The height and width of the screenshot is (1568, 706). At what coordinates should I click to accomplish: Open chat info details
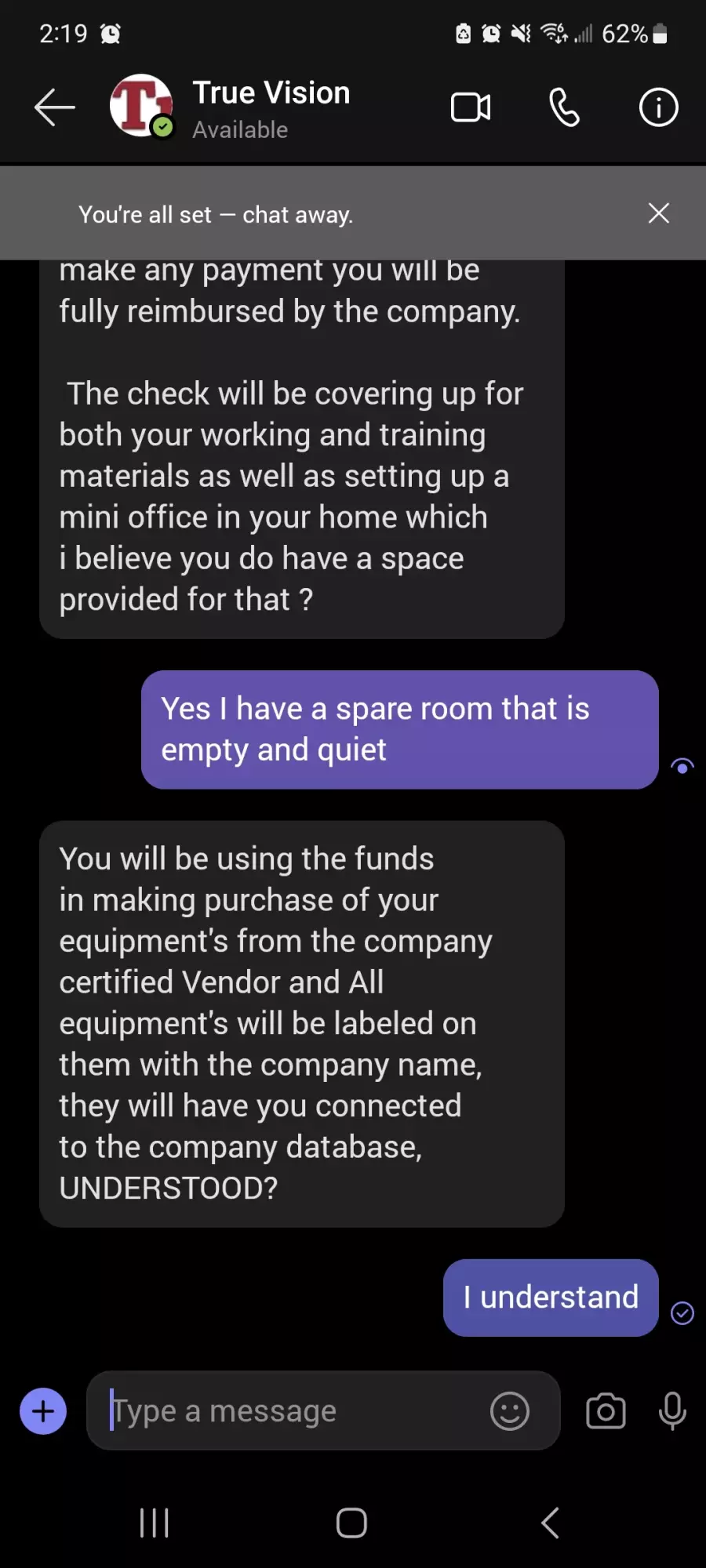point(658,107)
